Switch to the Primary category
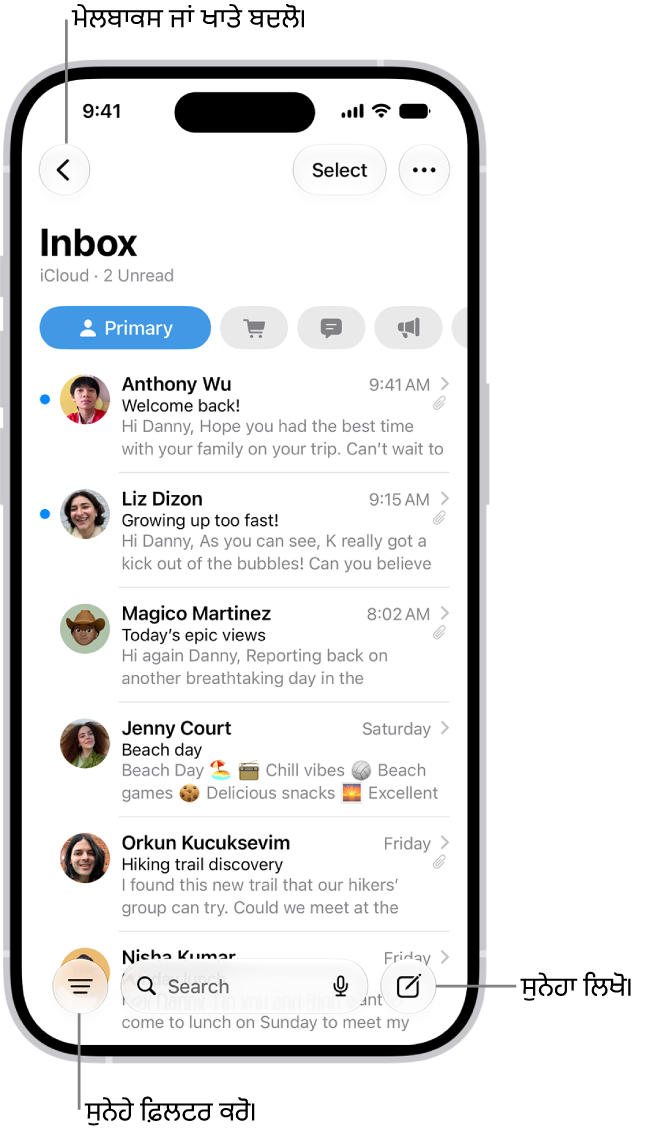 point(125,328)
